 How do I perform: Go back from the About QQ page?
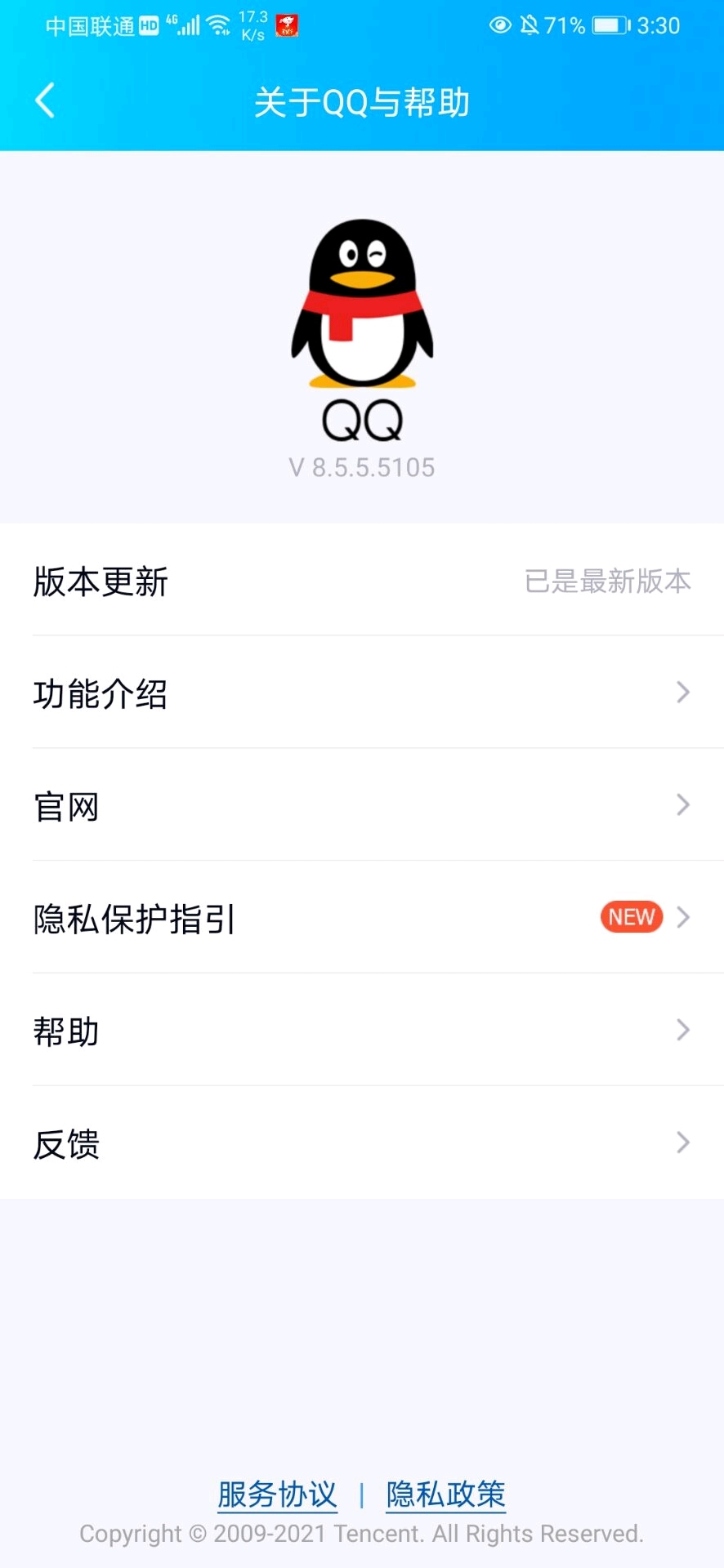46,101
